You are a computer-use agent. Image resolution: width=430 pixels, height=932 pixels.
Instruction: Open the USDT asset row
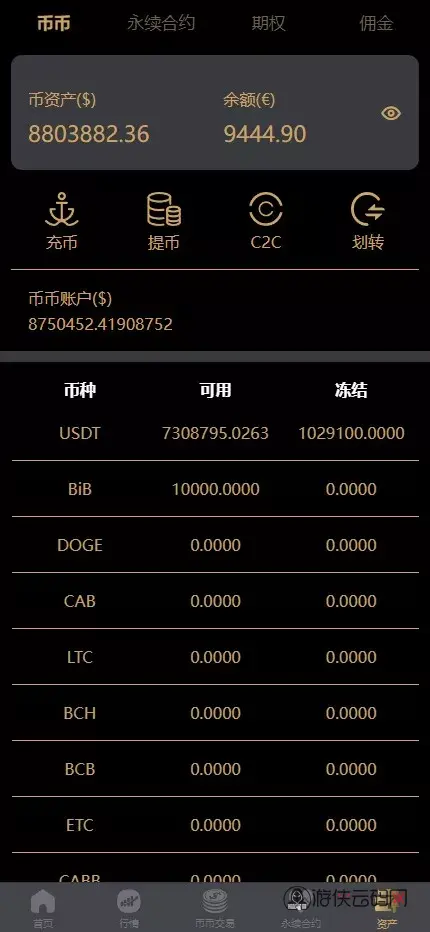pos(215,433)
